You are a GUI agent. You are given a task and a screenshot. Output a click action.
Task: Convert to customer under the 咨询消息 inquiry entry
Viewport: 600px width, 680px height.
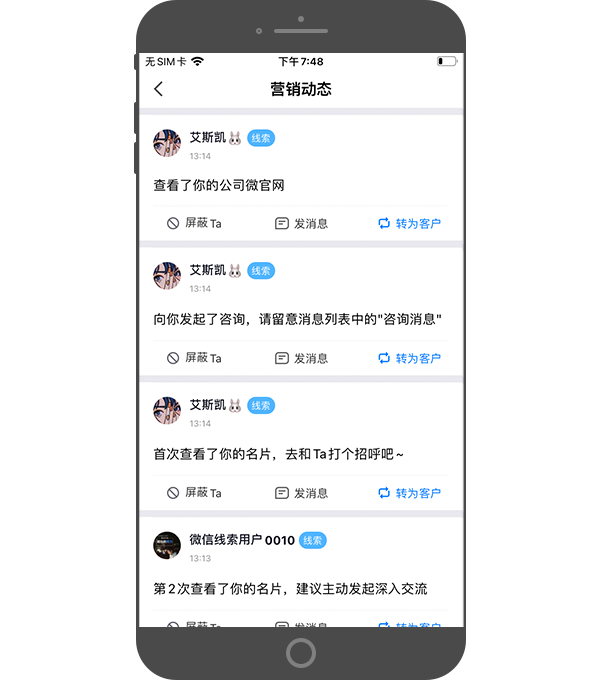409,358
